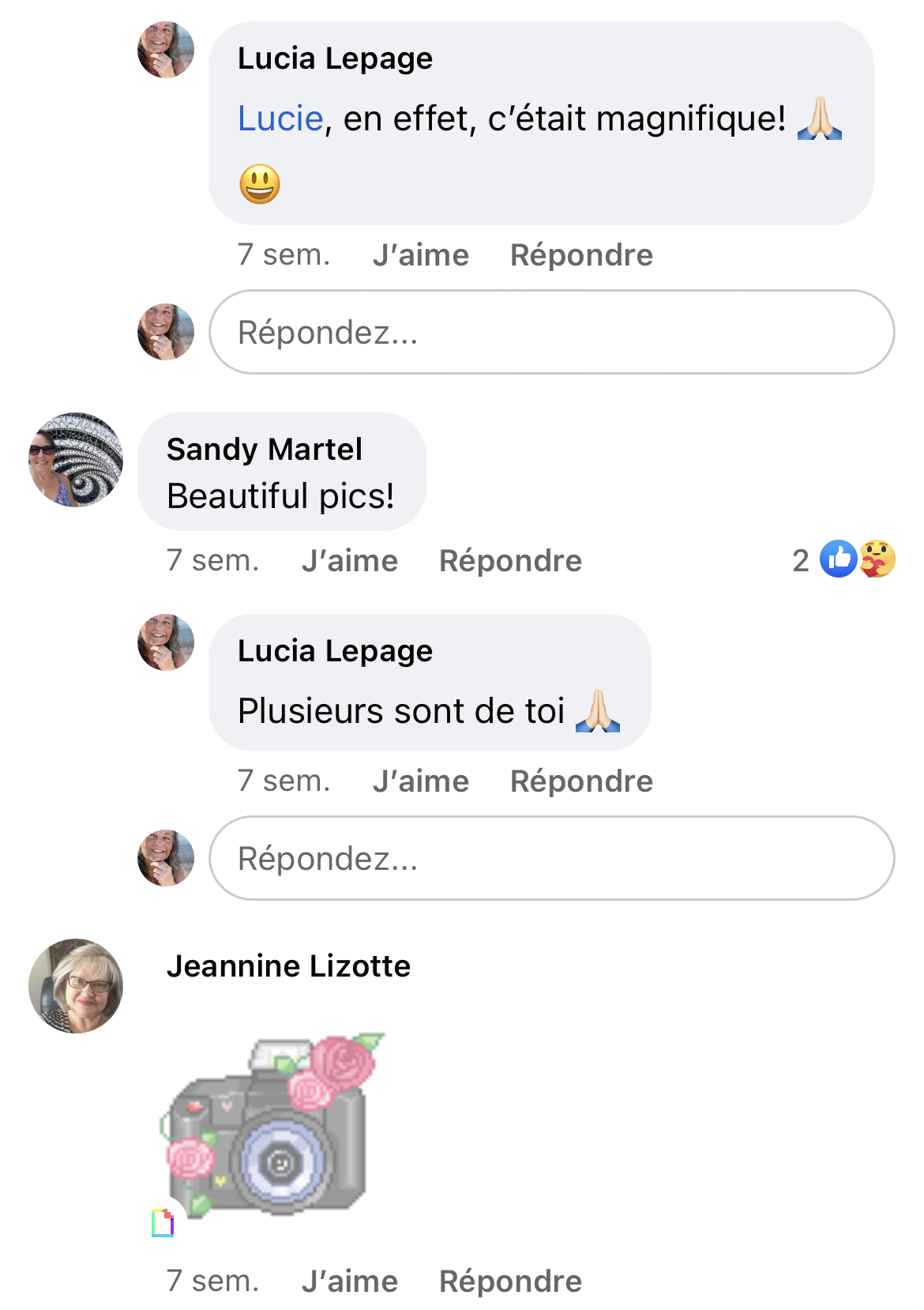Like Lucia Lepage's reply to Lucie
The height and width of the screenshot is (1310, 924).
coord(420,255)
